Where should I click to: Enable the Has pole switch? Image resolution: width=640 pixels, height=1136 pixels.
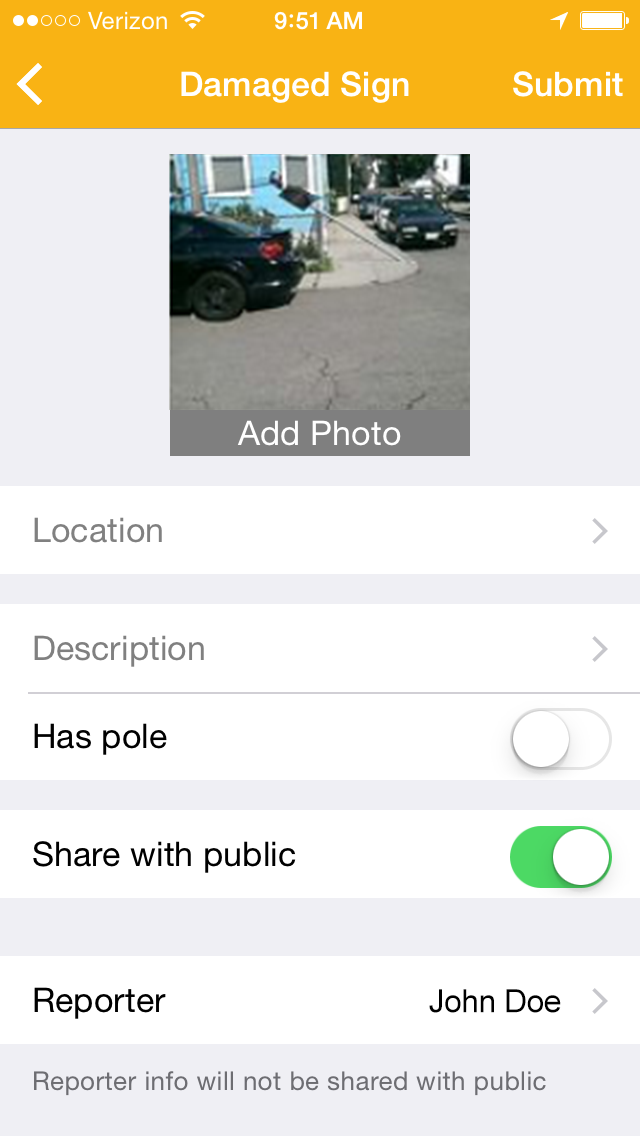point(560,739)
